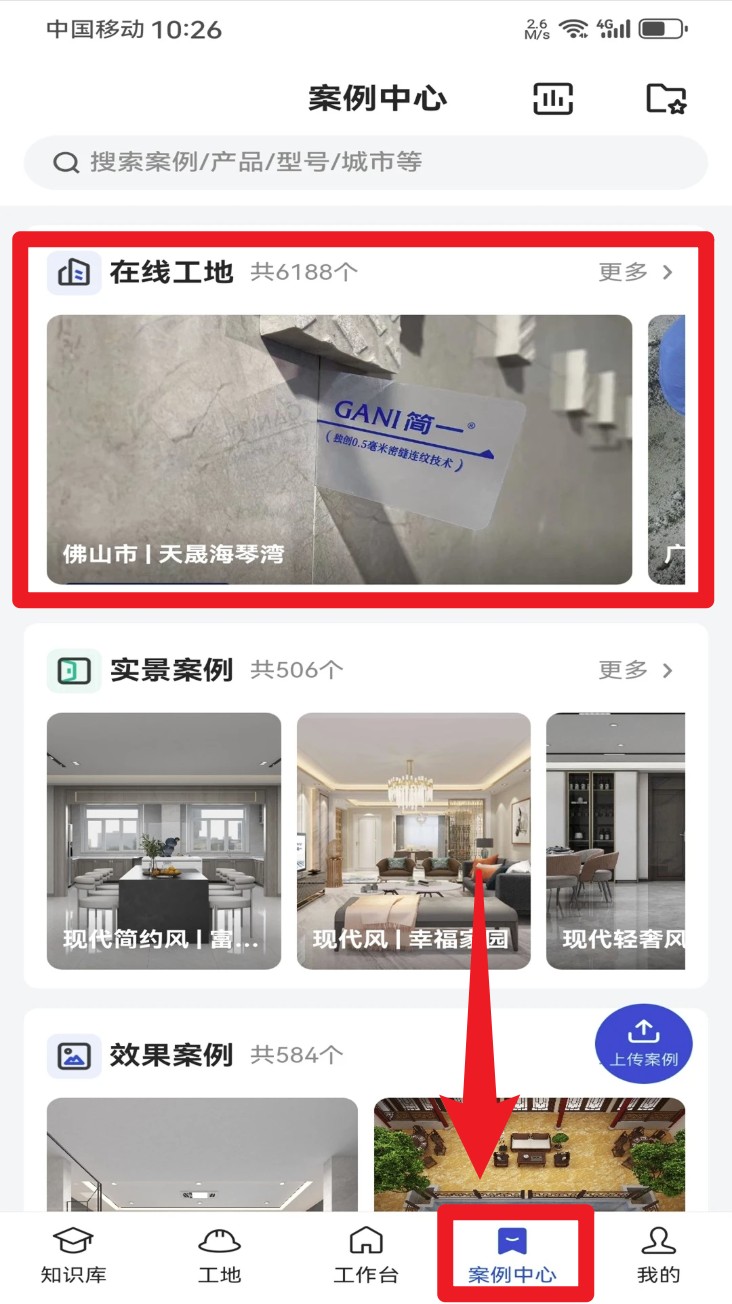View more 实景案例

636,670
